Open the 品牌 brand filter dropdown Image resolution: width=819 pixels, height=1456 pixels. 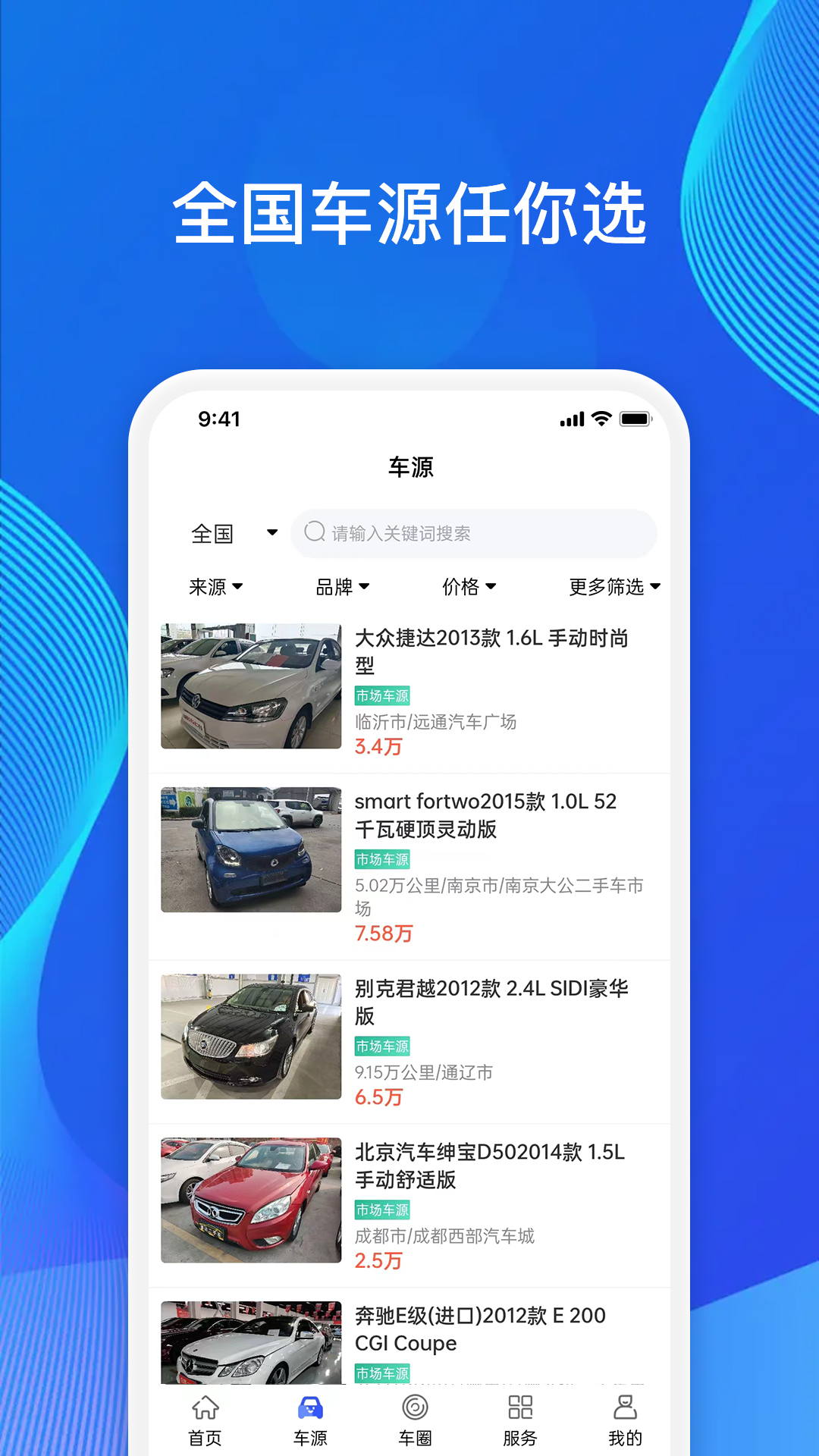point(341,586)
